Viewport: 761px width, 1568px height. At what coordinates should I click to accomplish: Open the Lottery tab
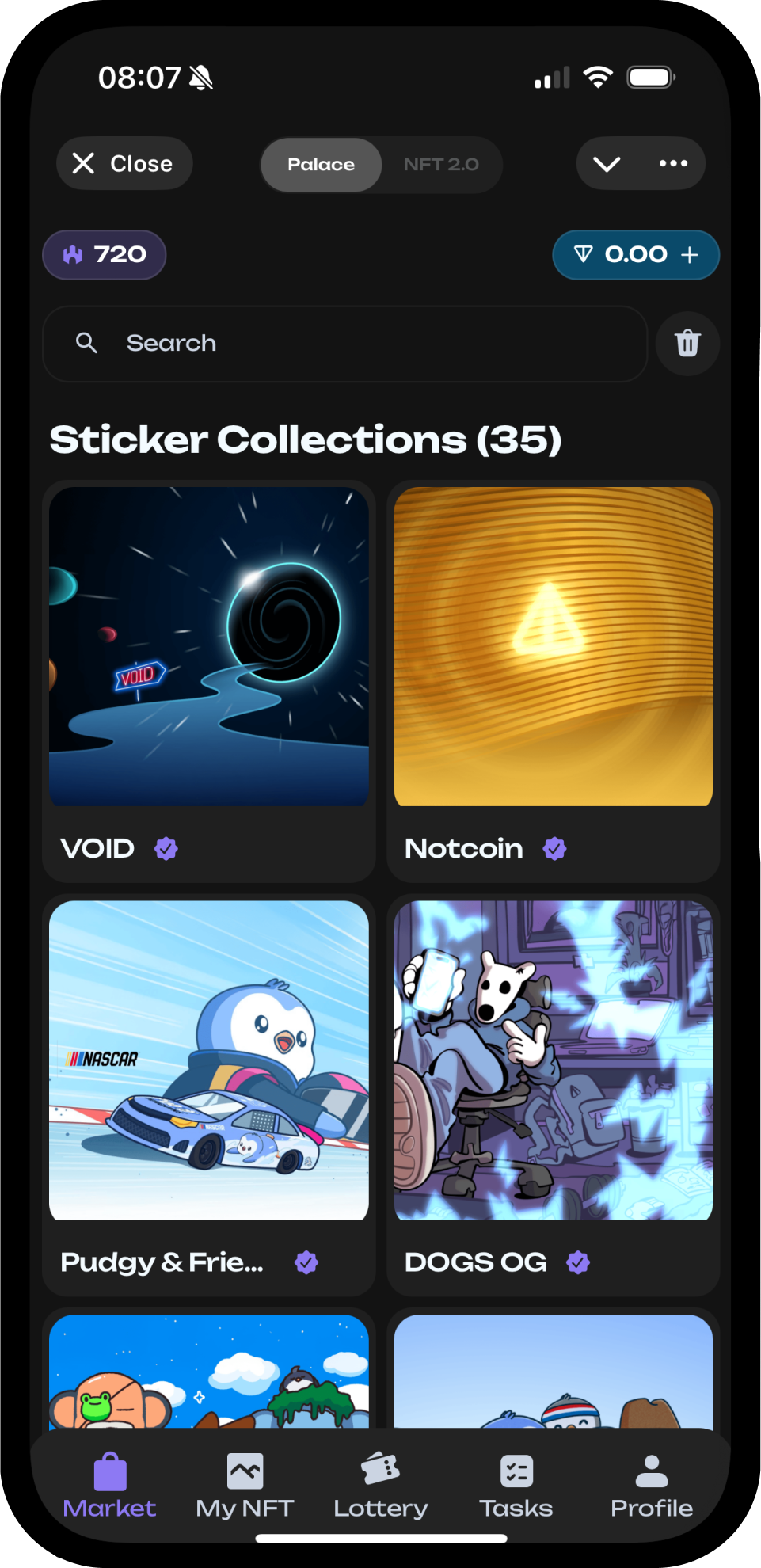click(x=381, y=1486)
